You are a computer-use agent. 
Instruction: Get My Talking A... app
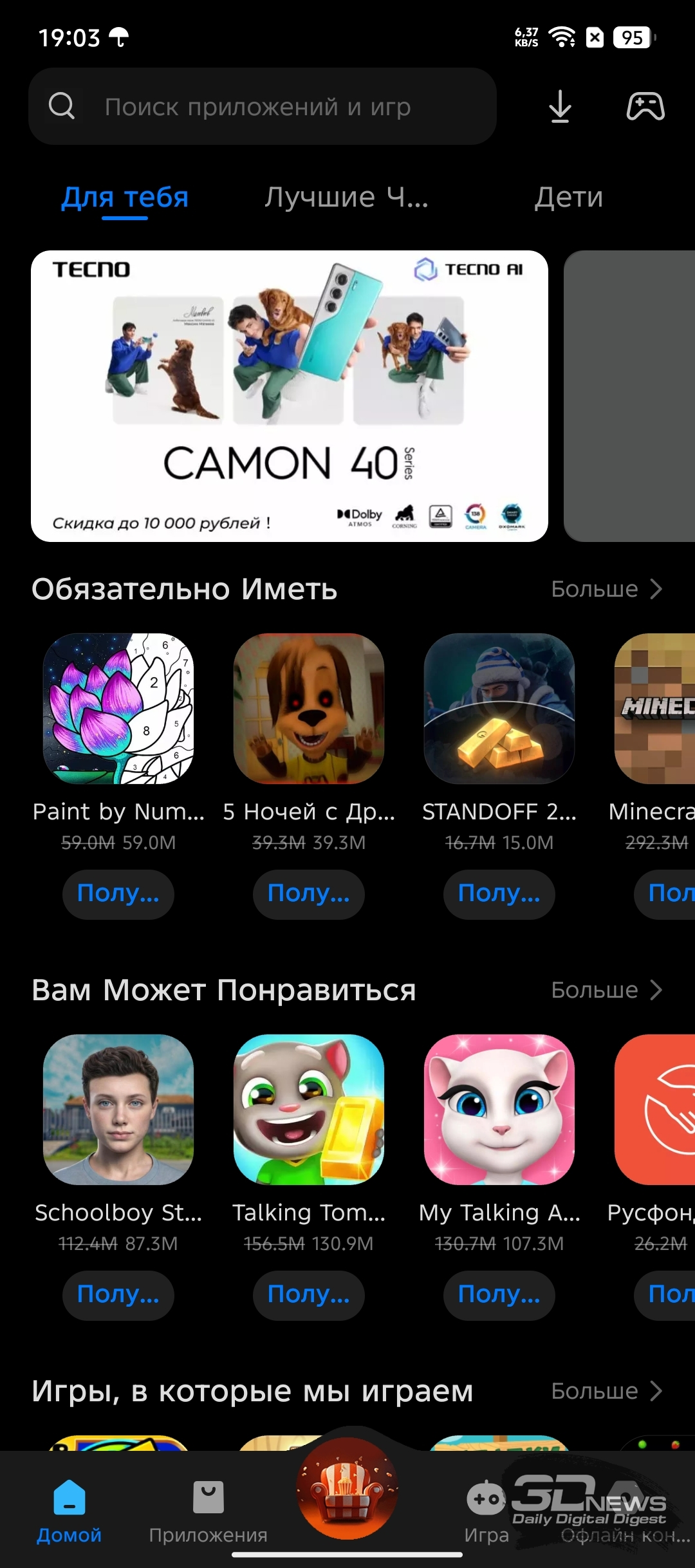(499, 1295)
